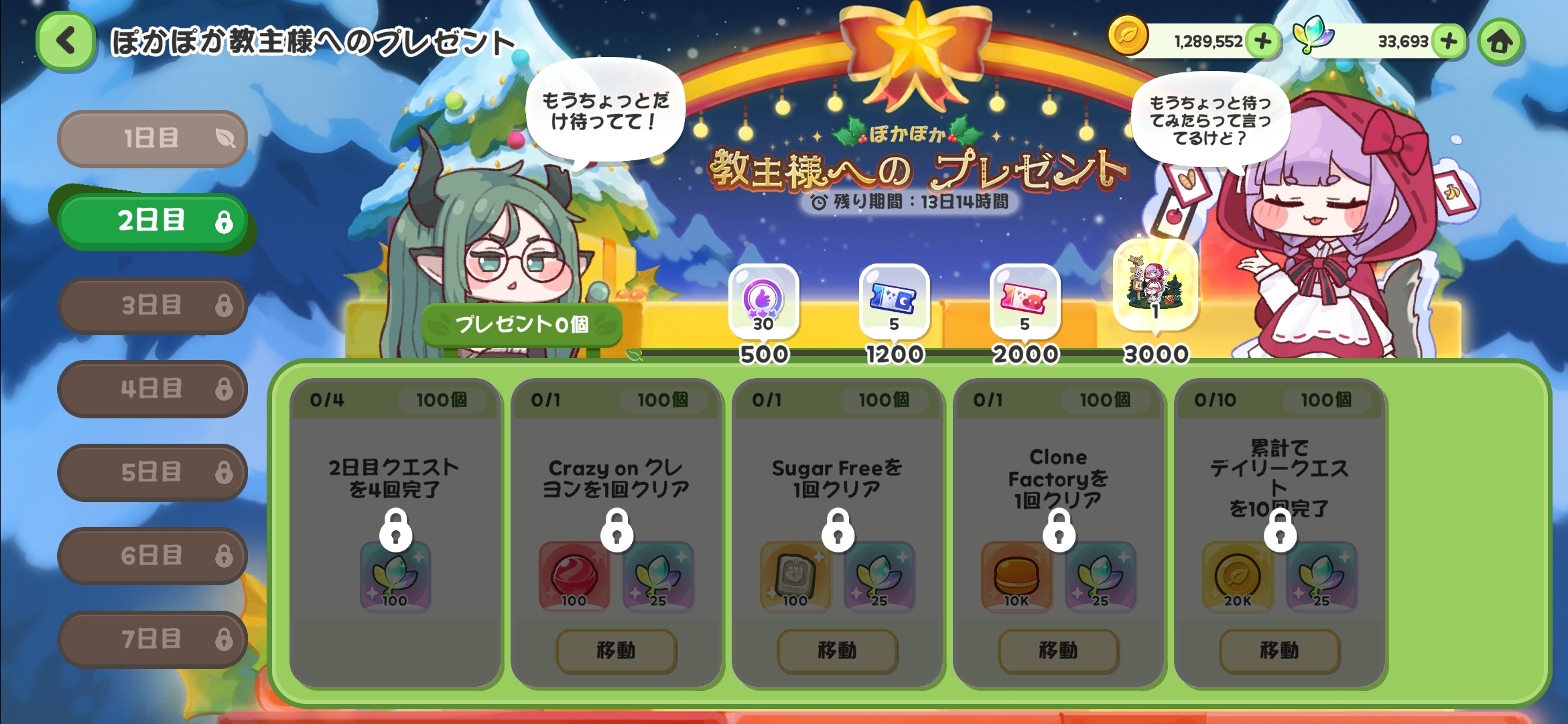Choose the 5日目 tab
Image resolution: width=1568 pixels, height=724 pixels.
coord(152,473)
